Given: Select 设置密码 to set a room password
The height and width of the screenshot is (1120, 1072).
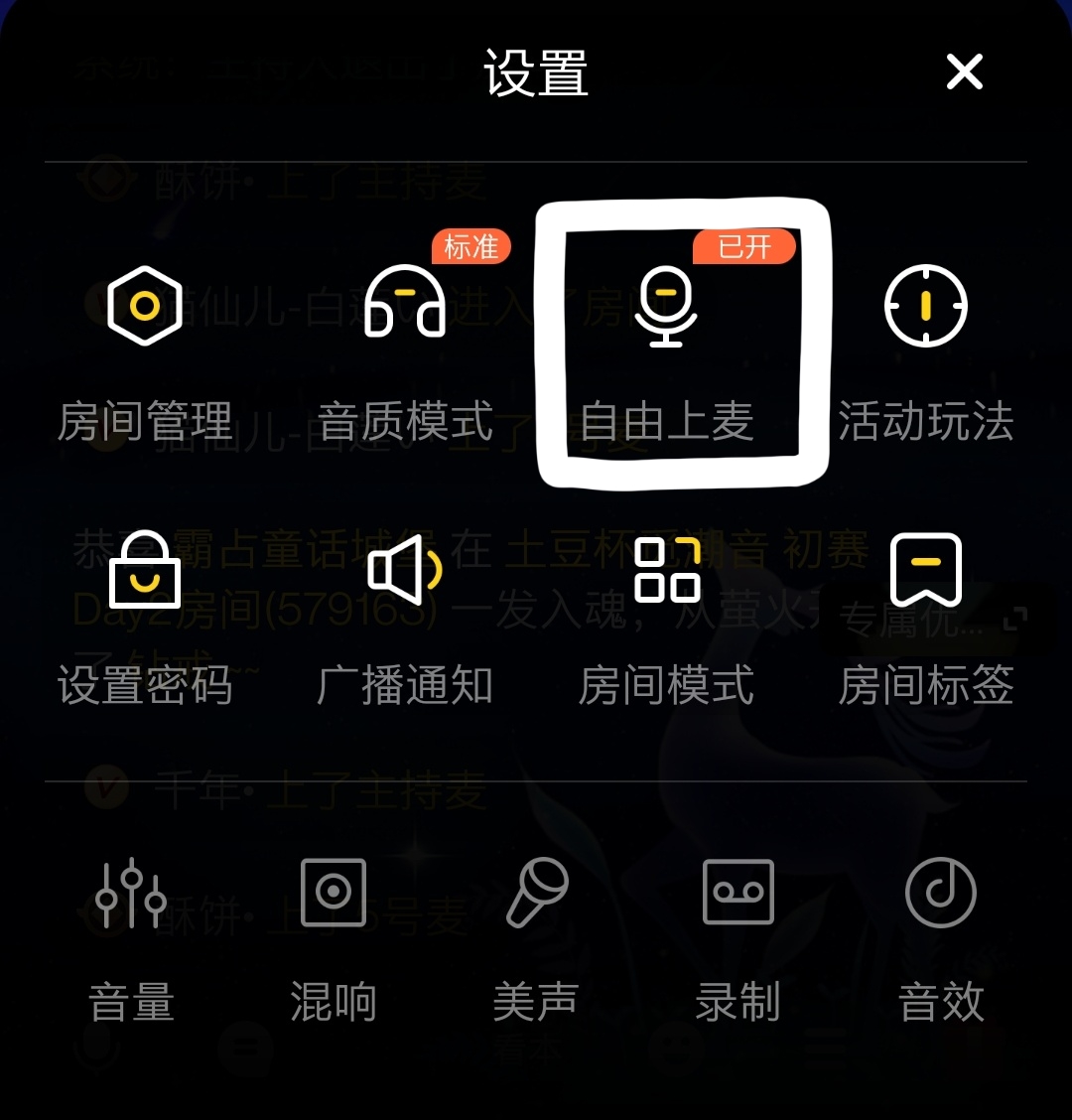Looking at the screenshot, I should [x=145, y=616].
